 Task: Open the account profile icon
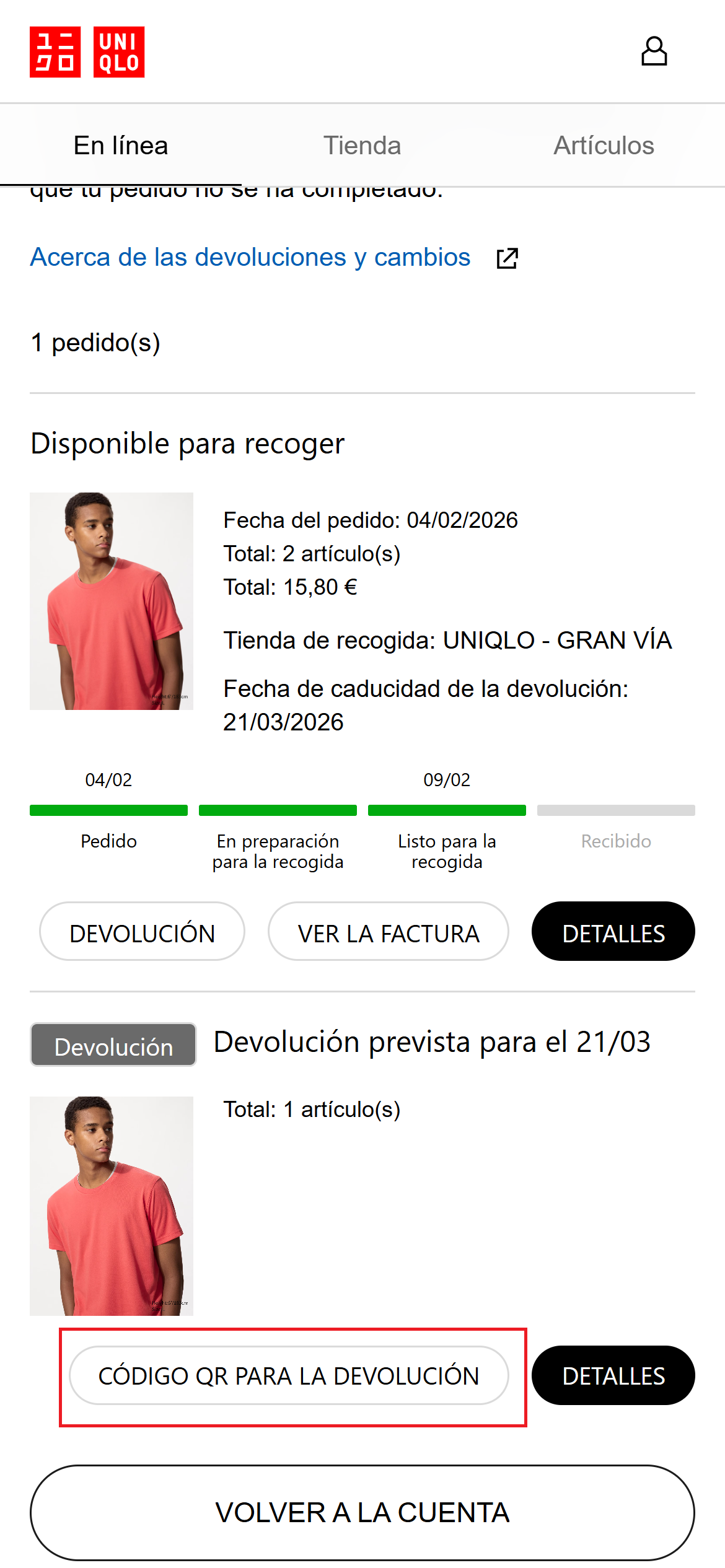coord(654,51)
